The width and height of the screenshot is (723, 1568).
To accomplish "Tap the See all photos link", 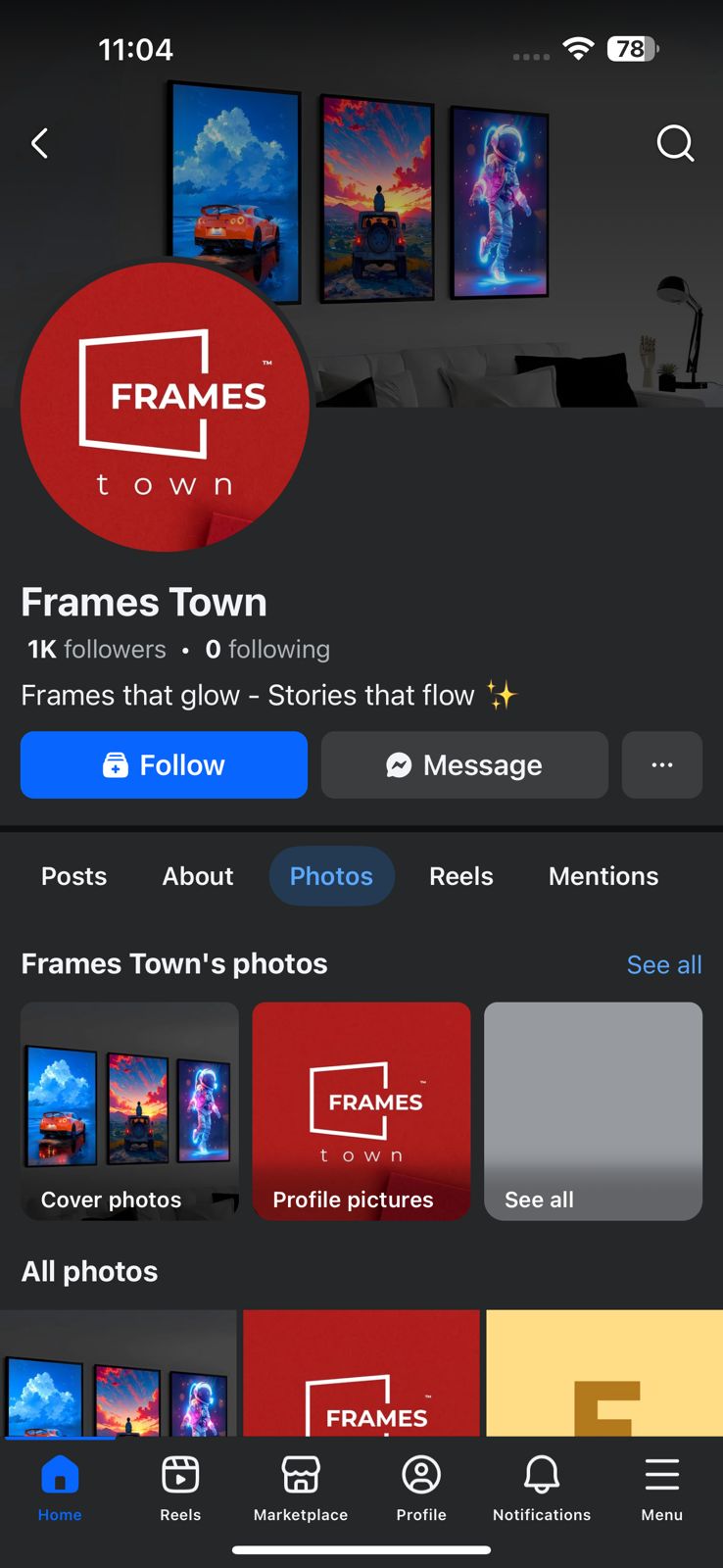I will (663, 964).
